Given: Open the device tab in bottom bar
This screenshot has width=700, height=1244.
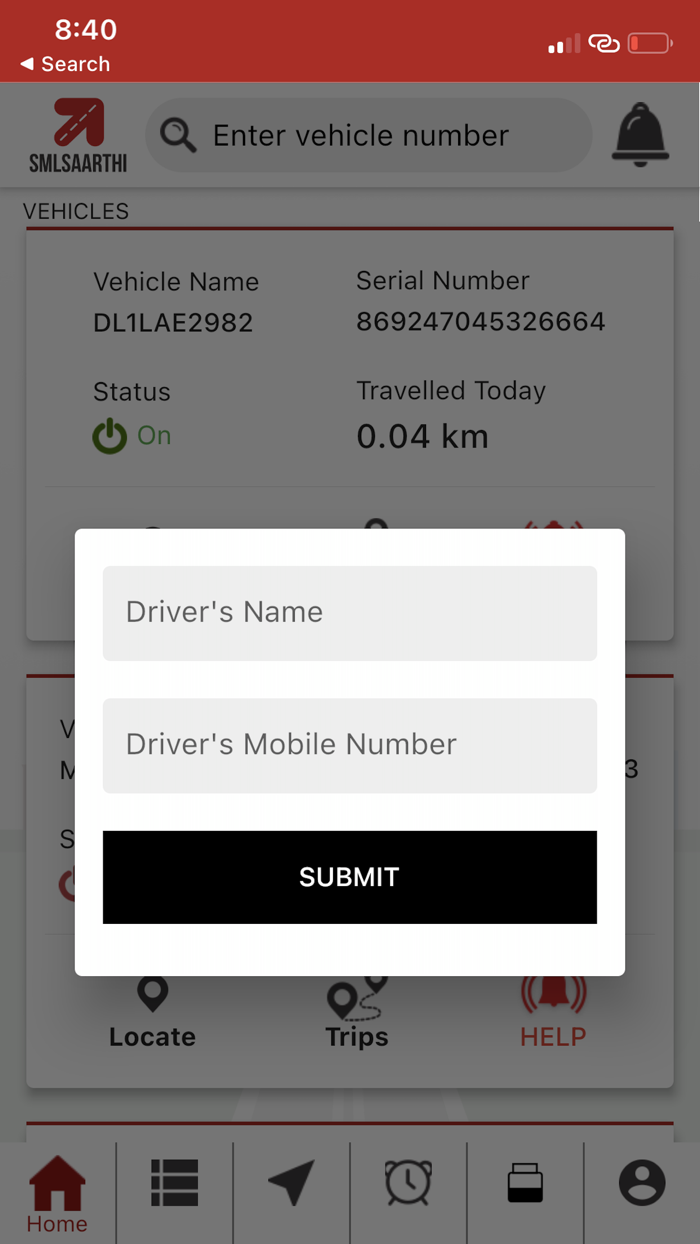Looking at the screenshot, I should coord(525,1185).
